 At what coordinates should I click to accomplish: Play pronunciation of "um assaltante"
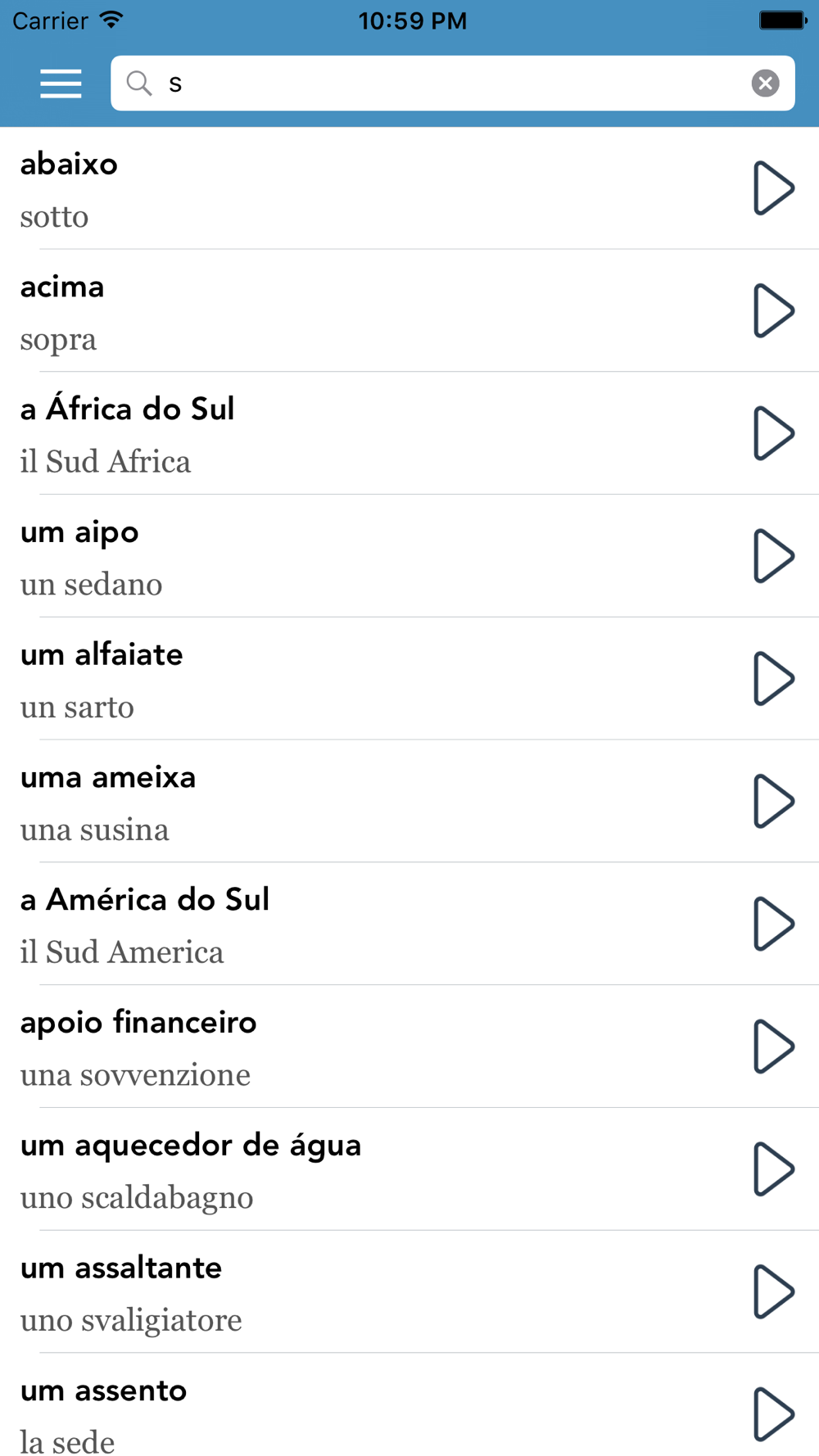(x=773, y=1291)
